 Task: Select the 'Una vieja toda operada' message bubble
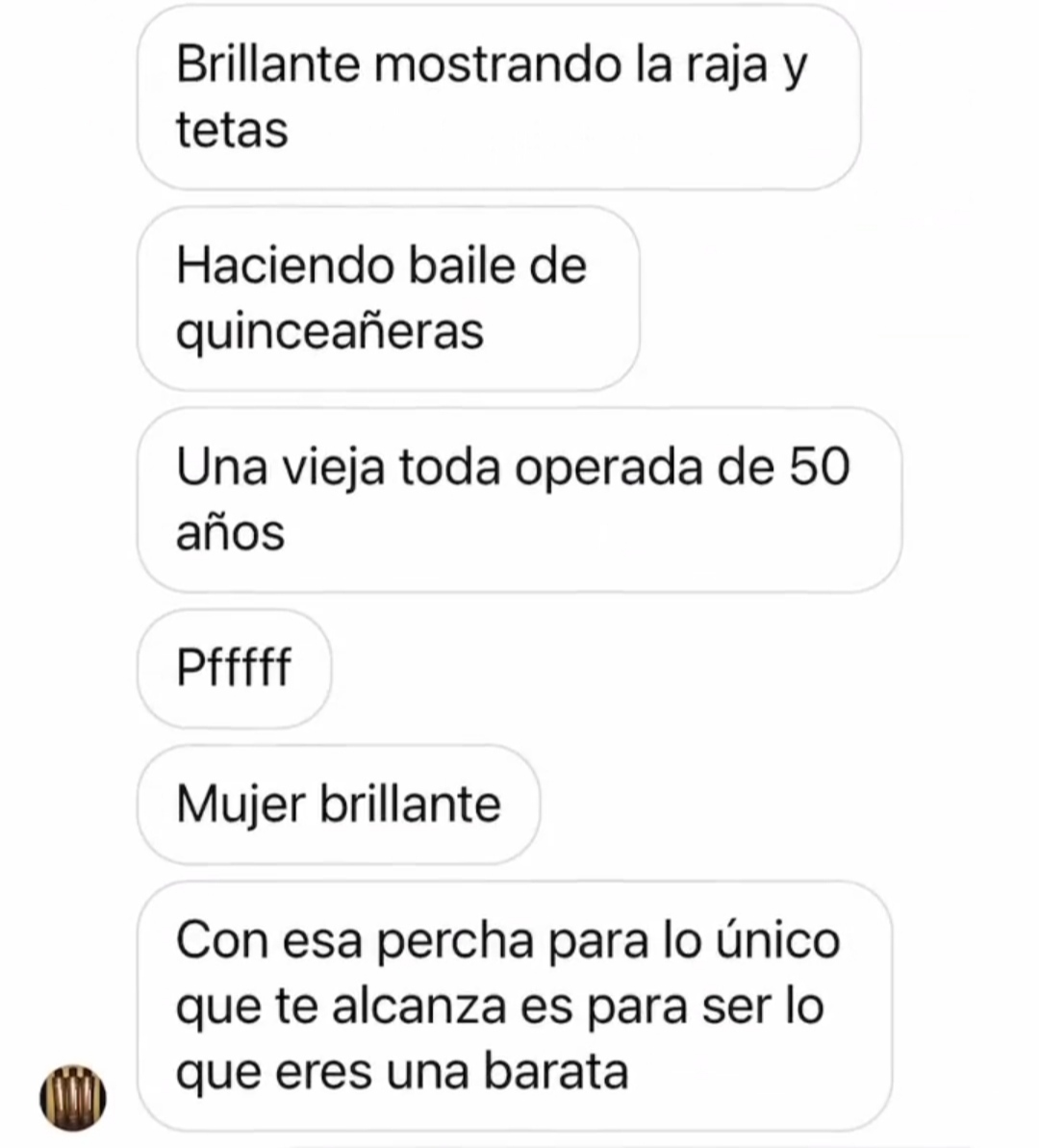pos(519,498)
